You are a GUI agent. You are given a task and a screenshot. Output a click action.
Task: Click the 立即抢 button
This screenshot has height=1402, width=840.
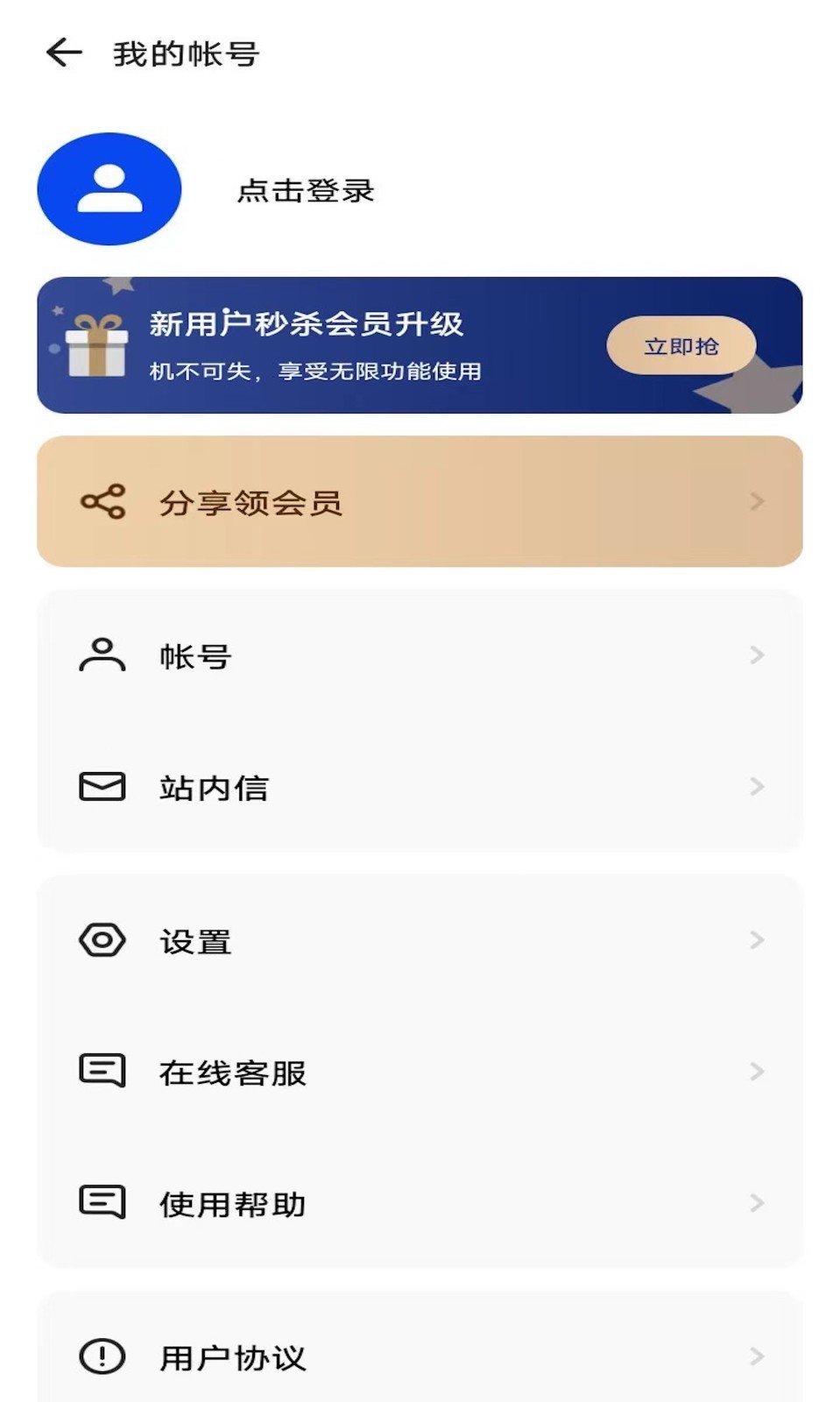[681, 344]
